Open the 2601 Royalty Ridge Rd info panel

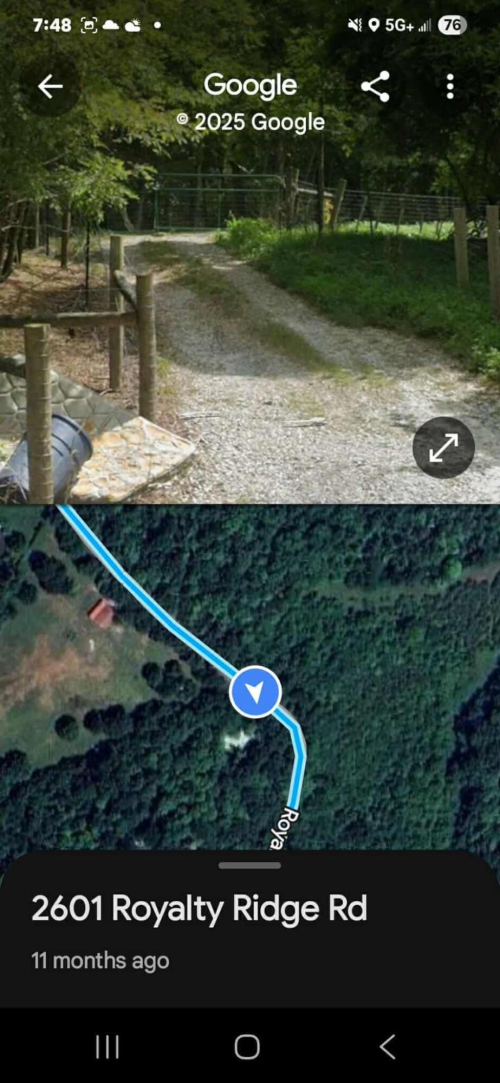pos(250,928)
